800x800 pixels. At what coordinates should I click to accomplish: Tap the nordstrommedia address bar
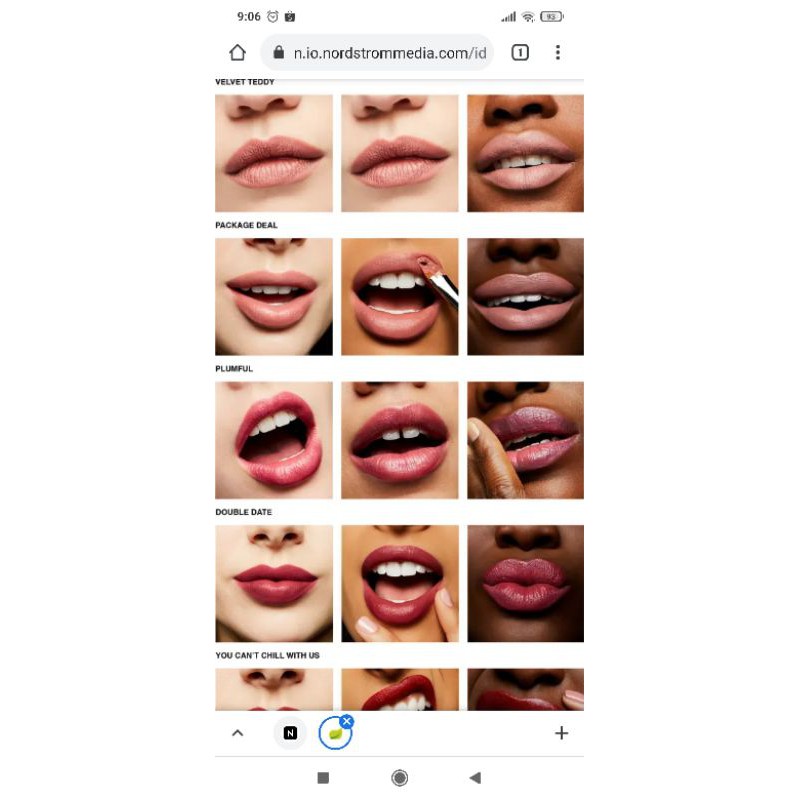pyautogui.click(x=378, y=53)
